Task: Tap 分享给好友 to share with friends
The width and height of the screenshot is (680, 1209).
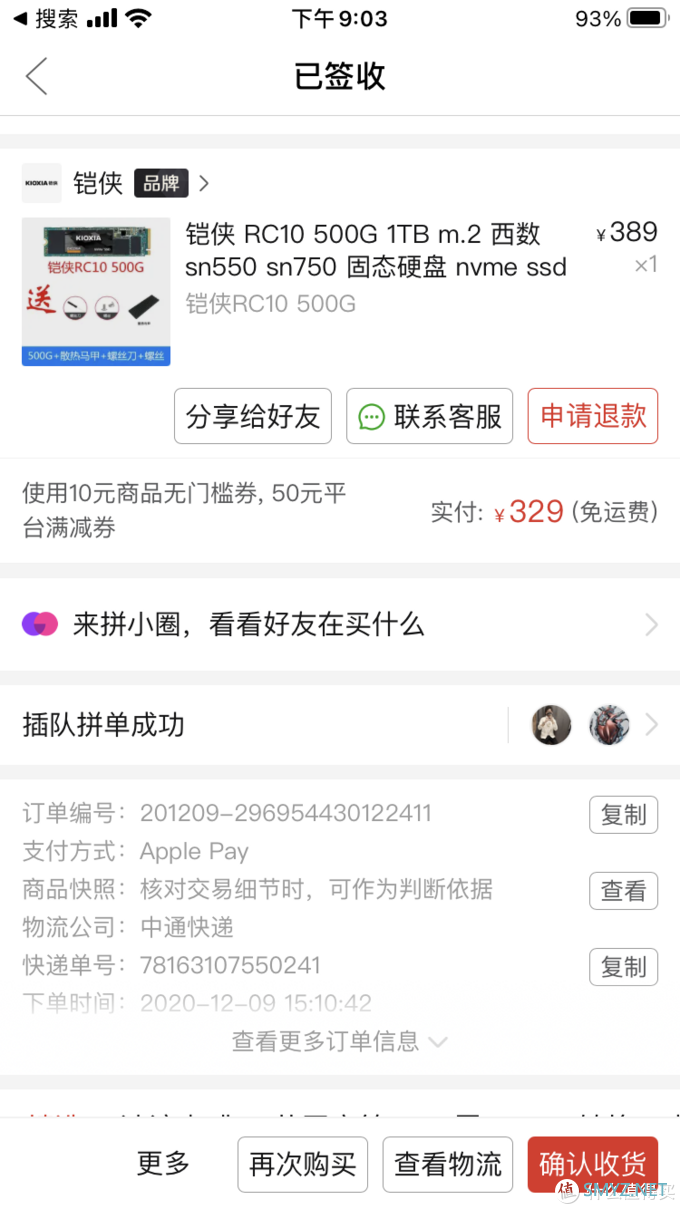Action: click(x=253, y=416)
